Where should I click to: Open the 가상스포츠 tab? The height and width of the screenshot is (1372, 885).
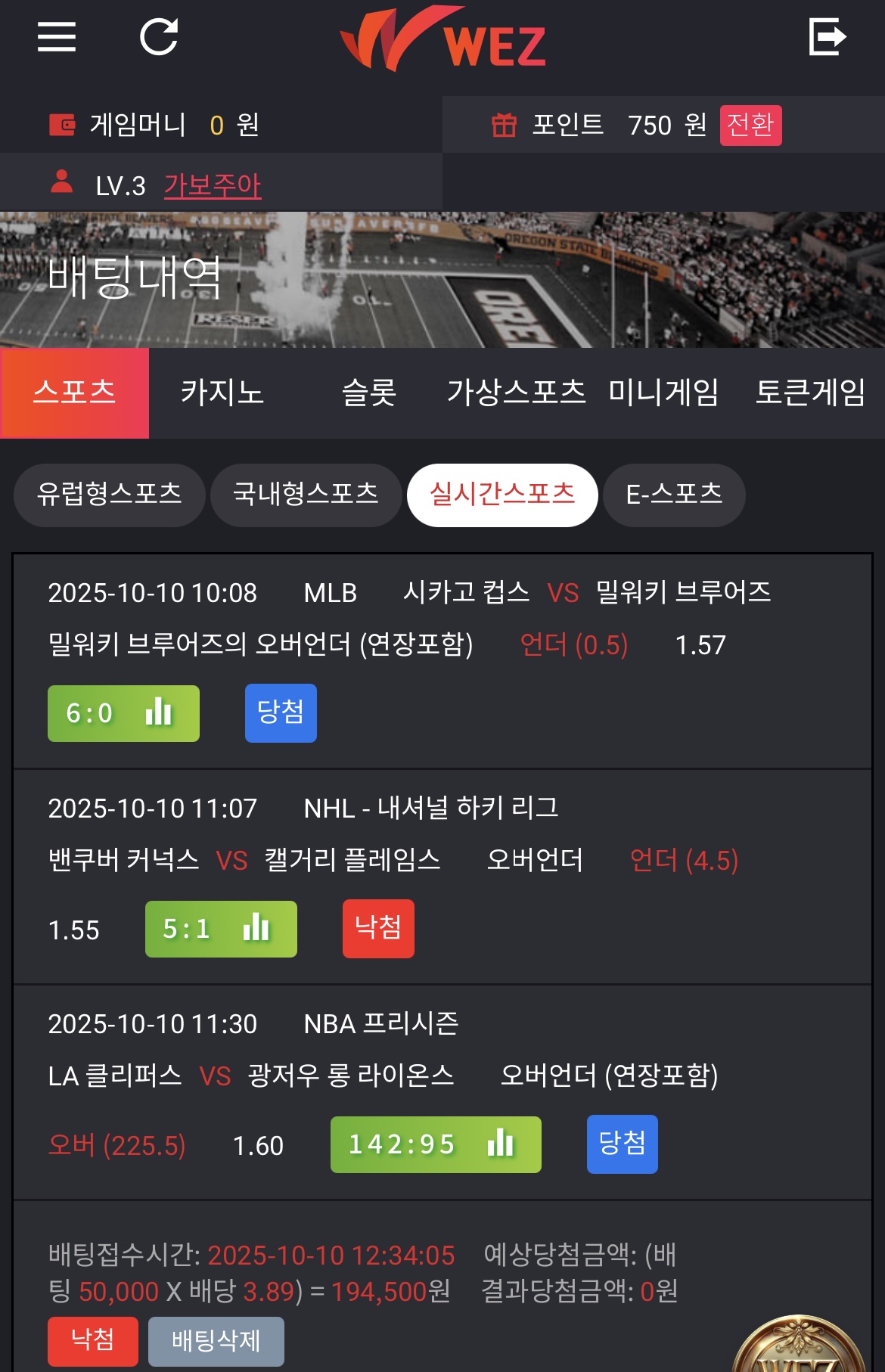[516, 393]
